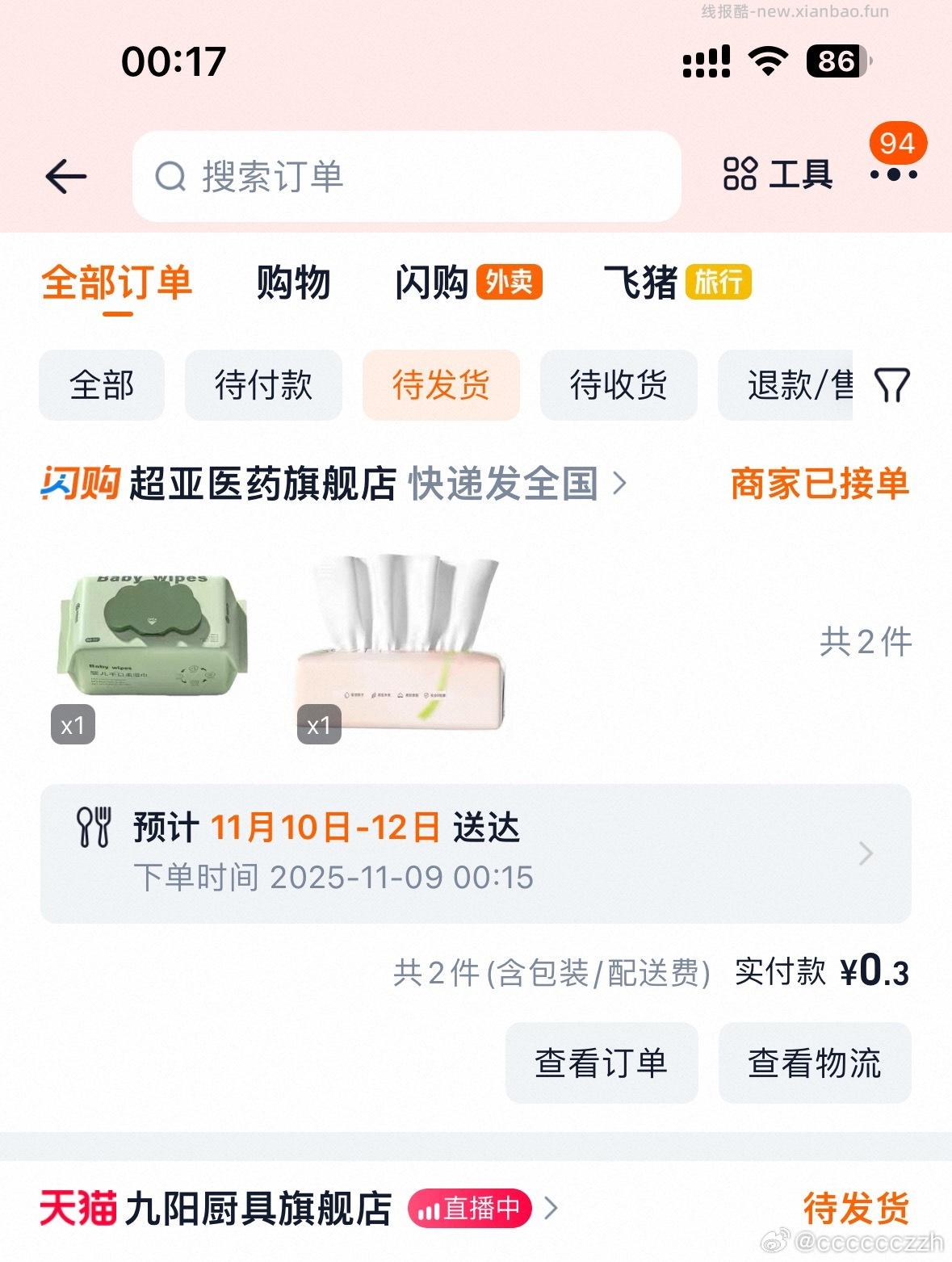The image size is (952, 1262).
Task: Tap the 查看物流 view logistics button
Action: coord(815,1063)
